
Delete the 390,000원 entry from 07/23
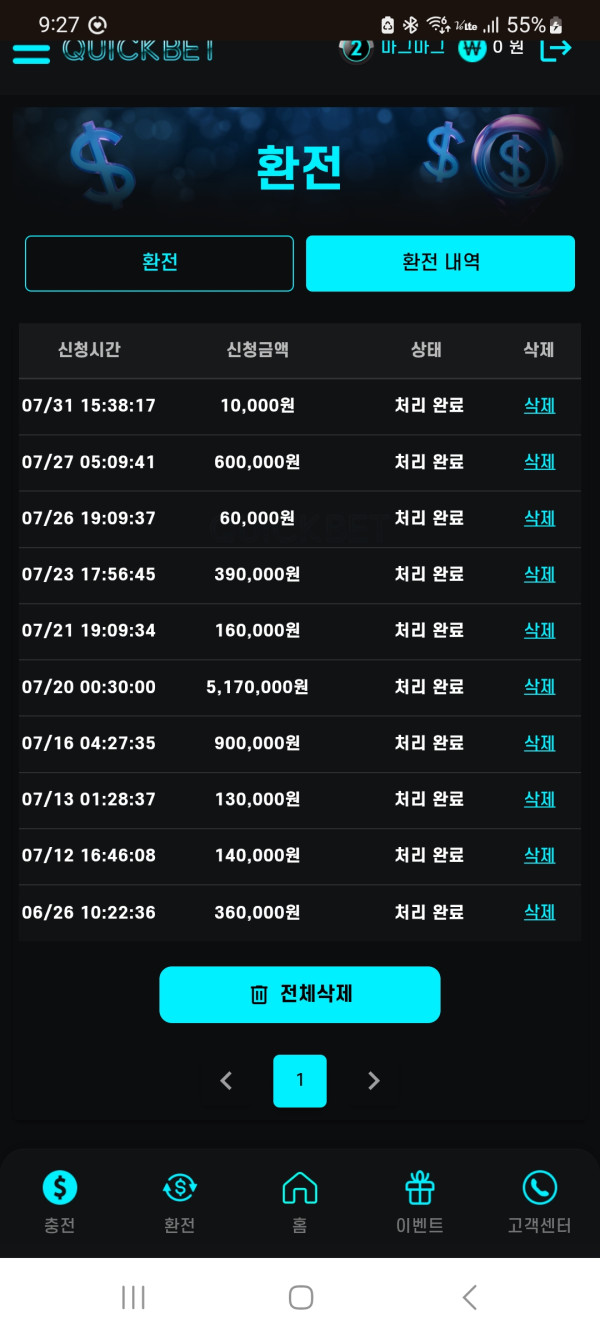pos(539,574)
